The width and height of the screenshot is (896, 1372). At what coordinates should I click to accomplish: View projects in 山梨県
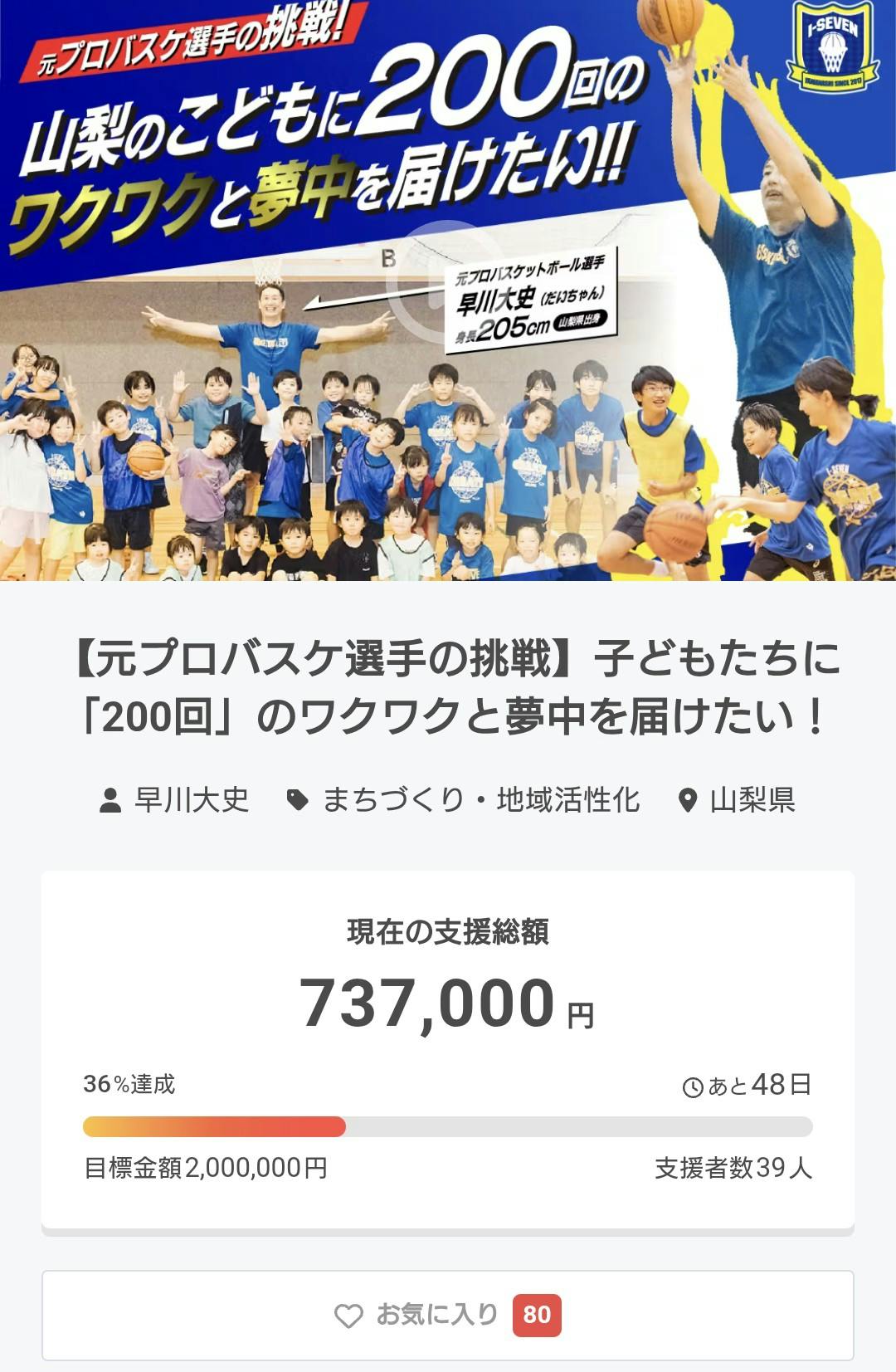pos(752,800)
